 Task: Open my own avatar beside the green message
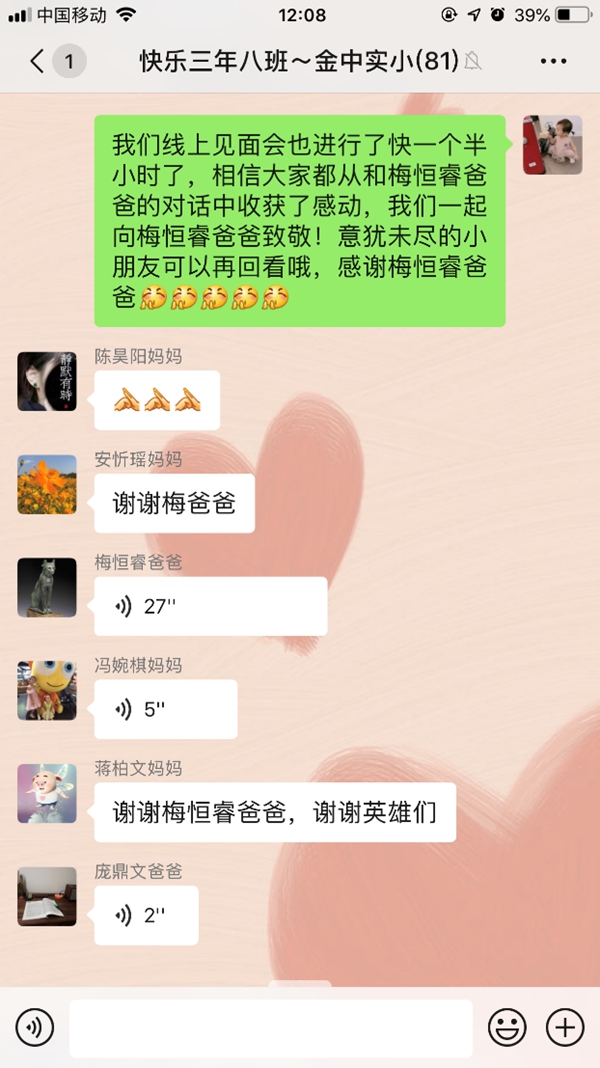552,145
